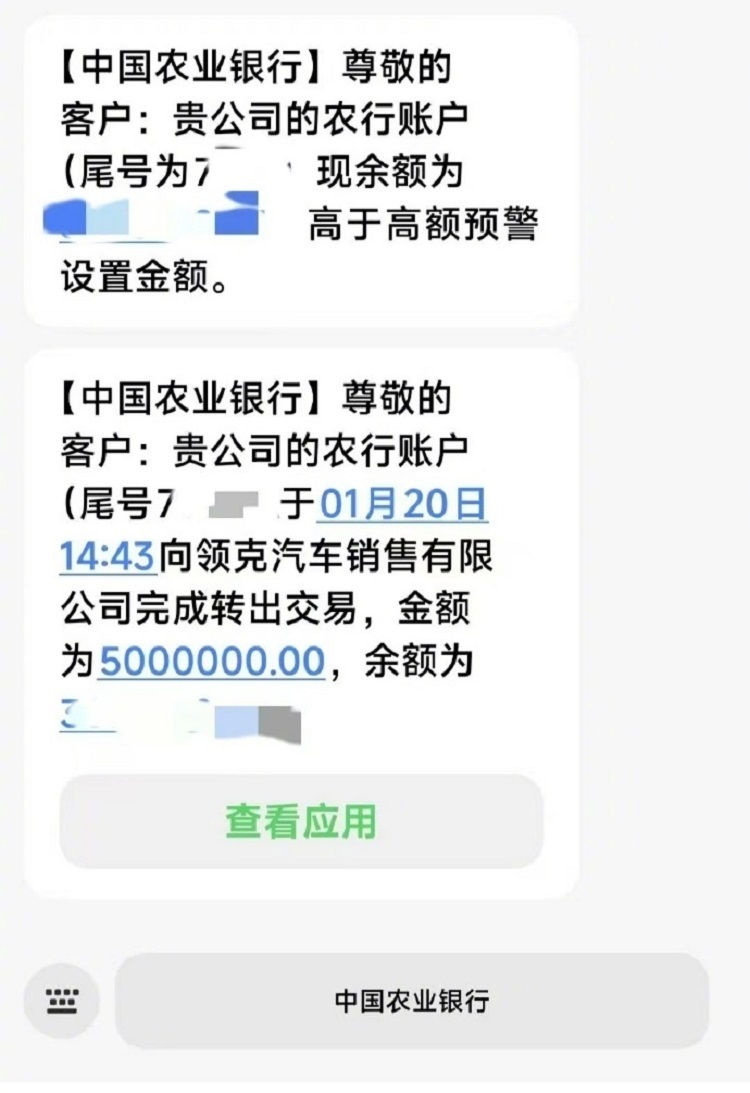Viewport: 750px width, 1093px height.
Task: Tap the underlined amount 5000000.00
Action: coord(212,661)
